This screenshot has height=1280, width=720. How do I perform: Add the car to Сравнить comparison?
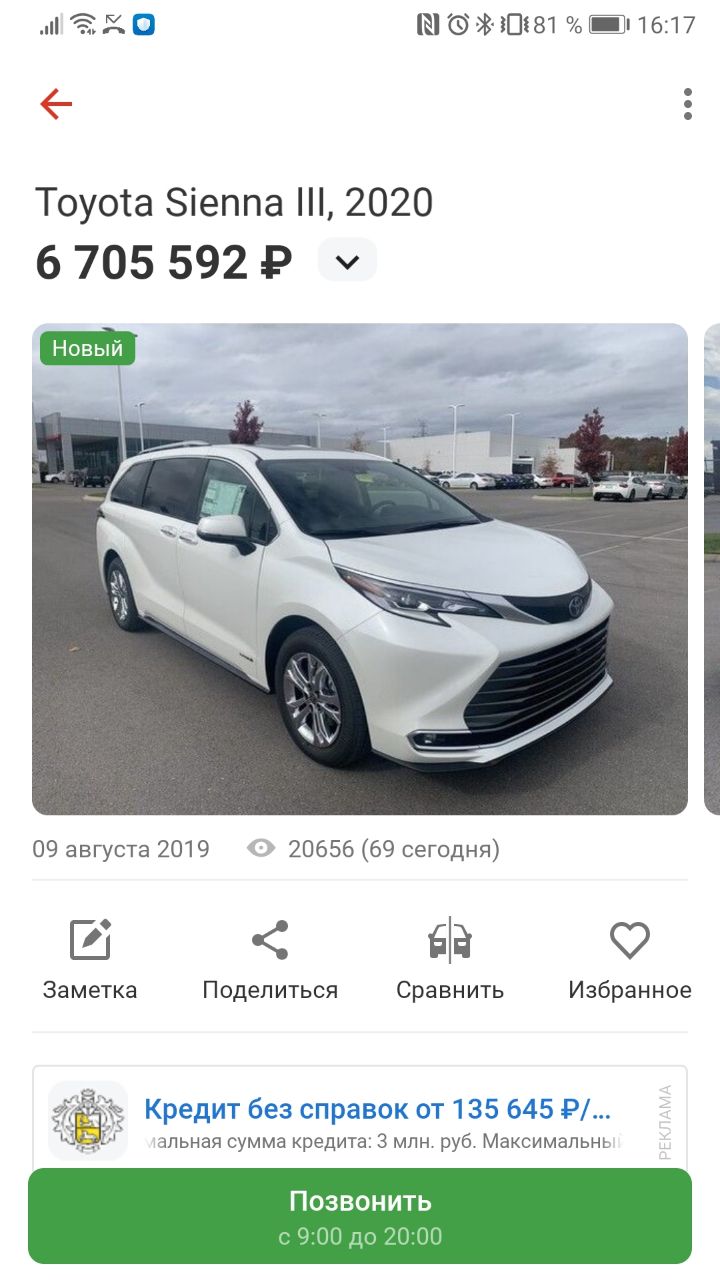pos(450,960)
